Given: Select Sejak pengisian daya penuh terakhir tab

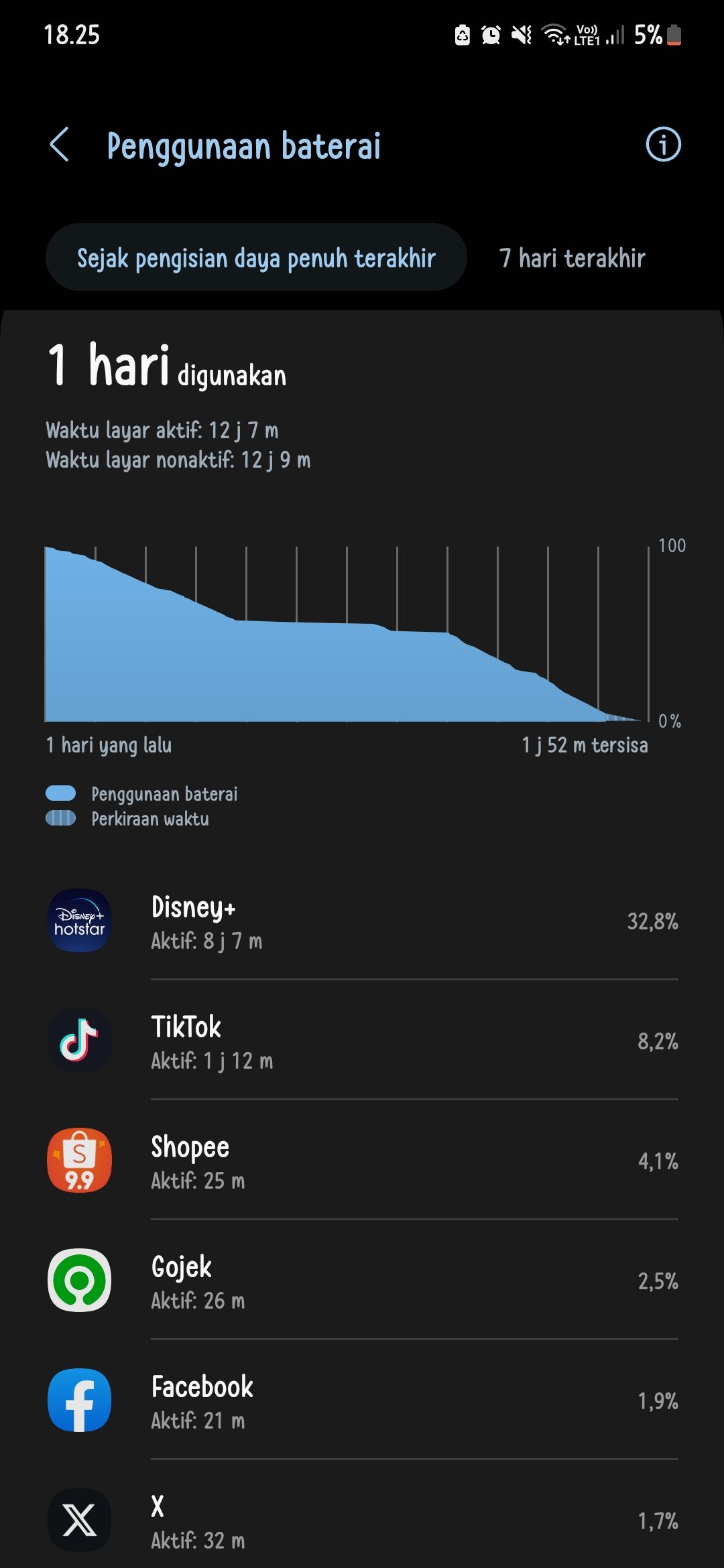Looking at the screenshot, I should click(256, 258).
